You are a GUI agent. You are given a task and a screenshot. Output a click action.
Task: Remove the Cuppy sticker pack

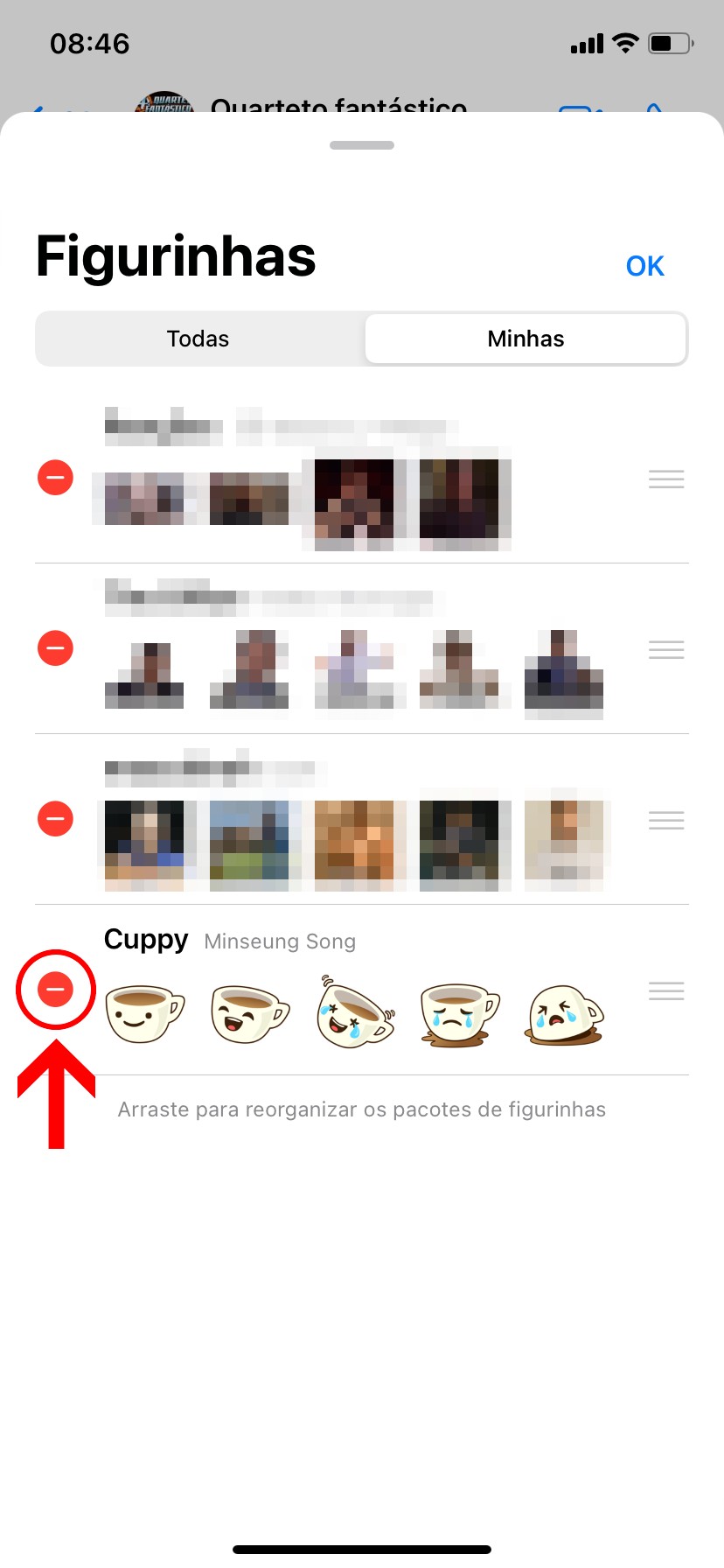click(55, 989)
